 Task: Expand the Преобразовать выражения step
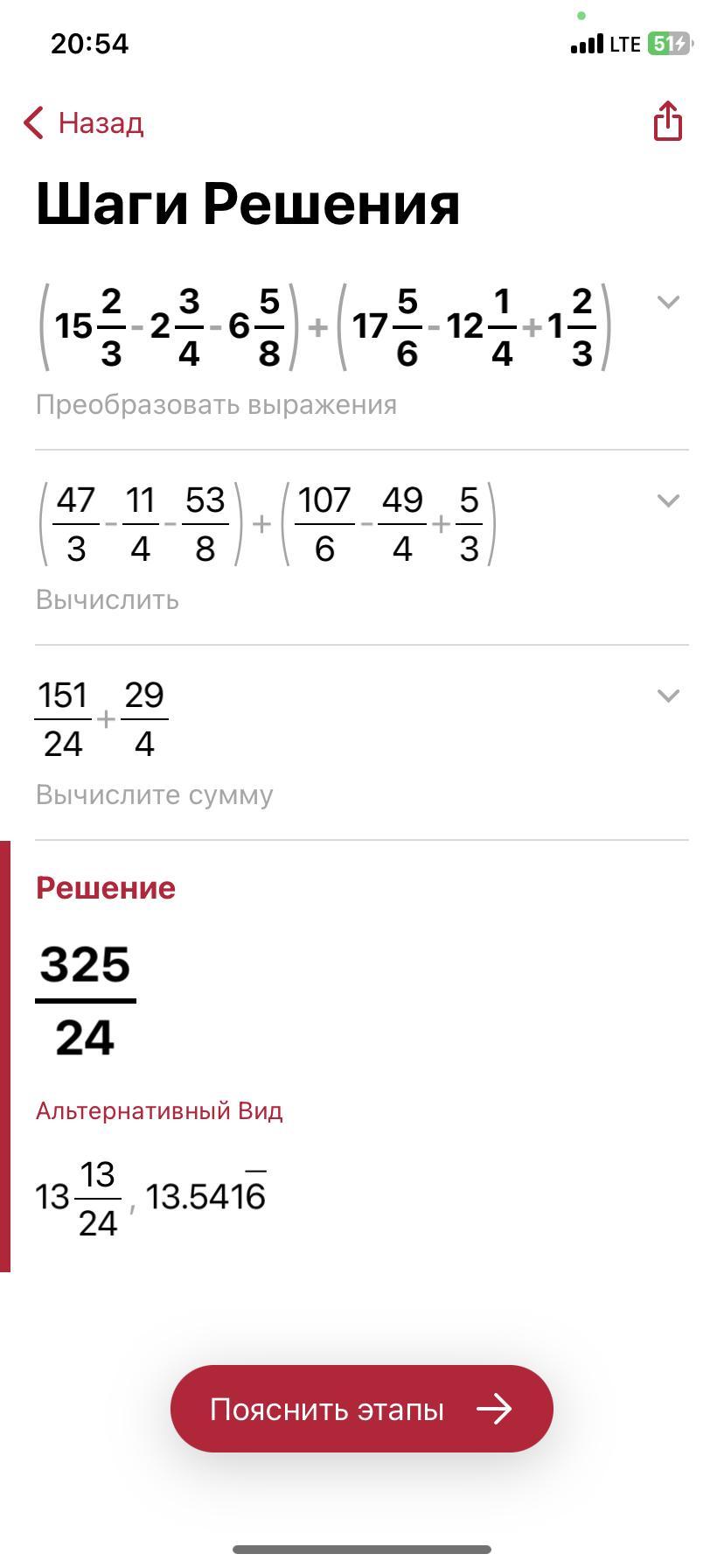coord(668,302)
